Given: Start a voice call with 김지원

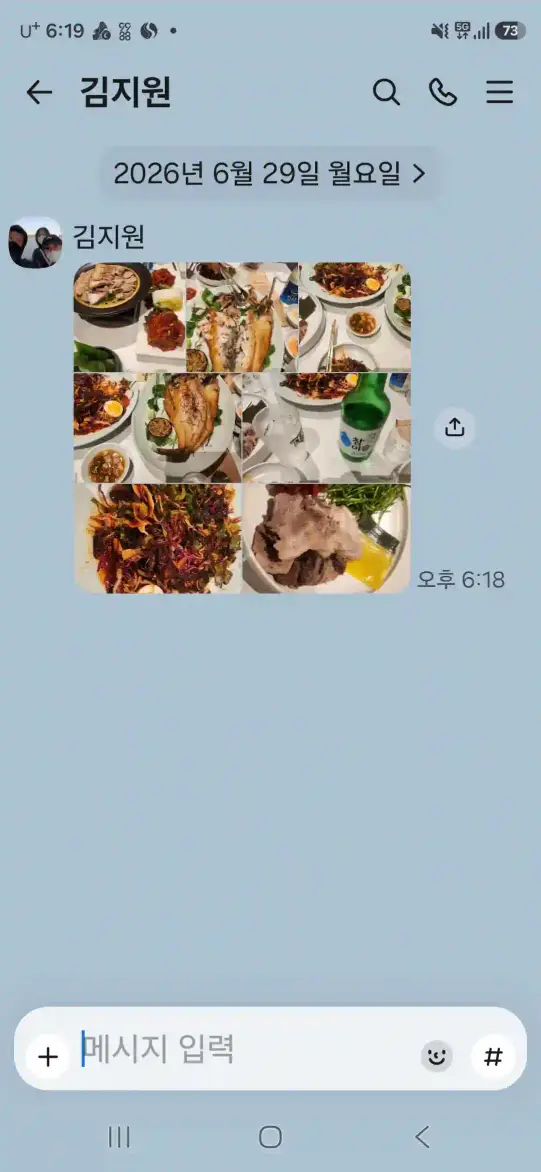Looking at the screenshot, I should (442, 93).
